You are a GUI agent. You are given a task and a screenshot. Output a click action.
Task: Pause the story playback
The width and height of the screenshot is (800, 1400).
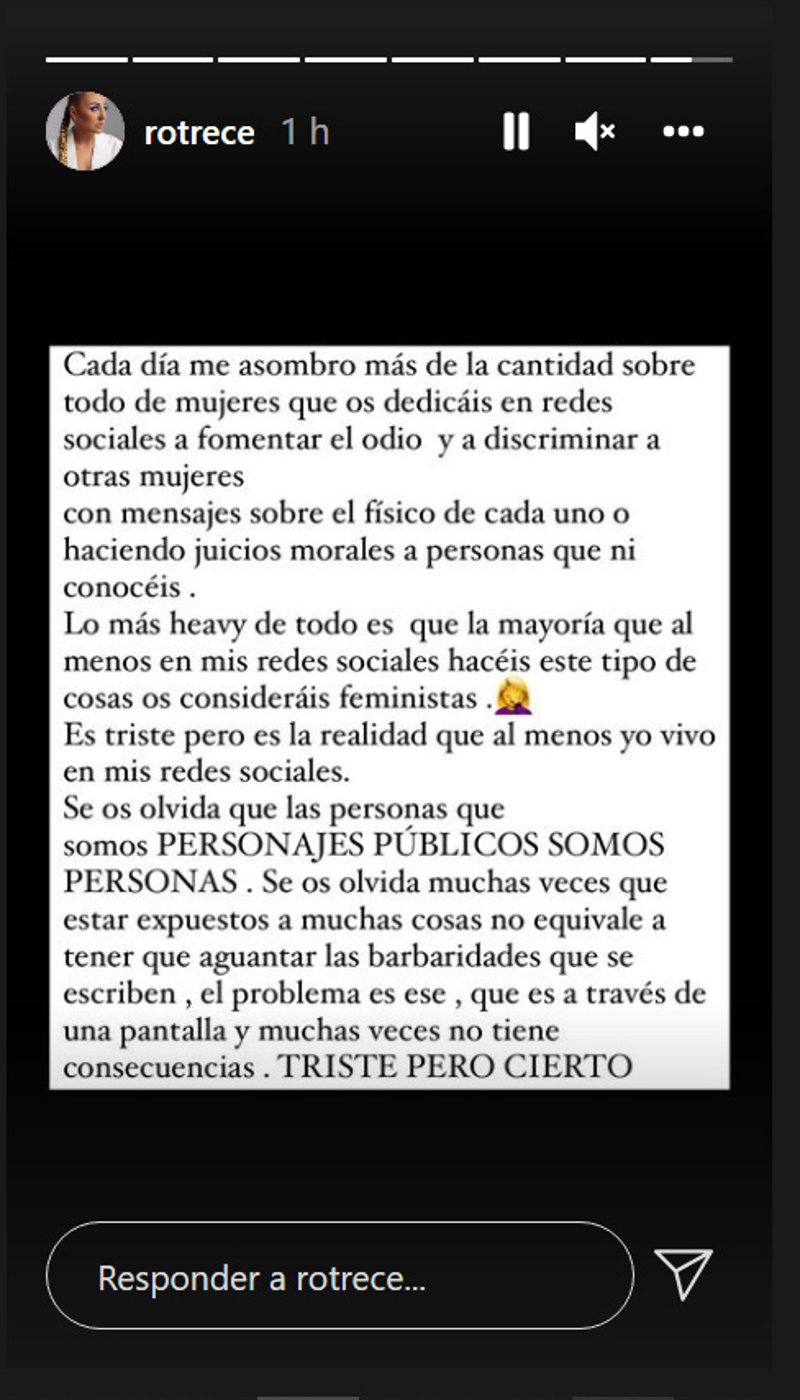pyautogui.click(x=516, y=131)
